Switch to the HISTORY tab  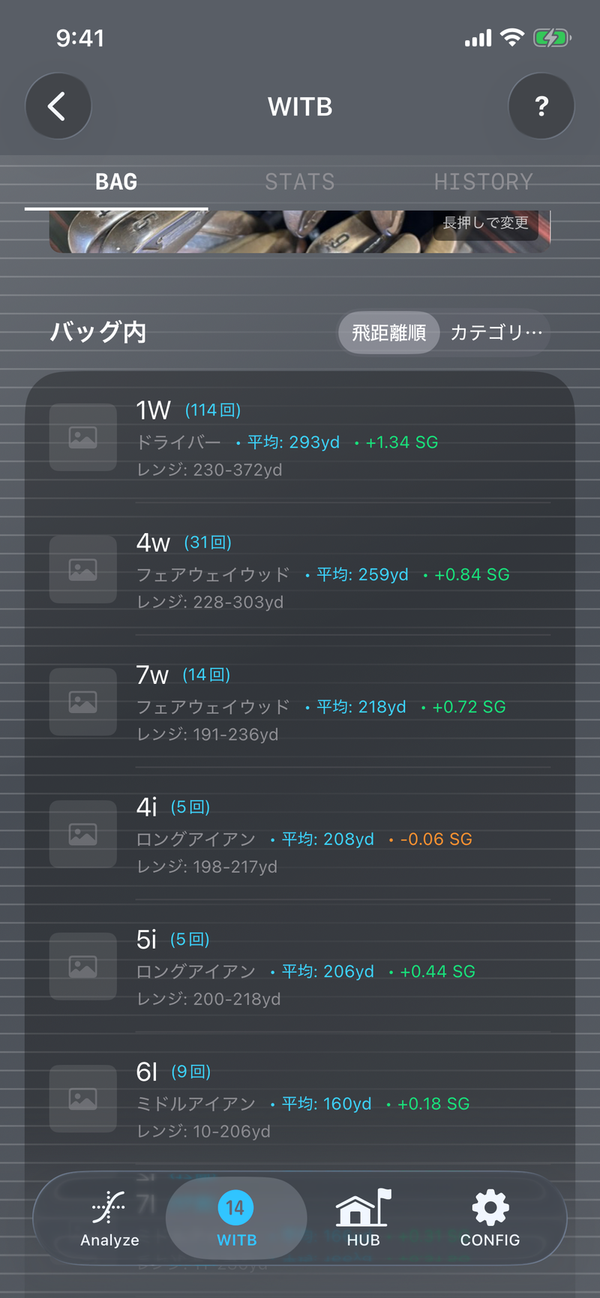(x=483, y=182)
